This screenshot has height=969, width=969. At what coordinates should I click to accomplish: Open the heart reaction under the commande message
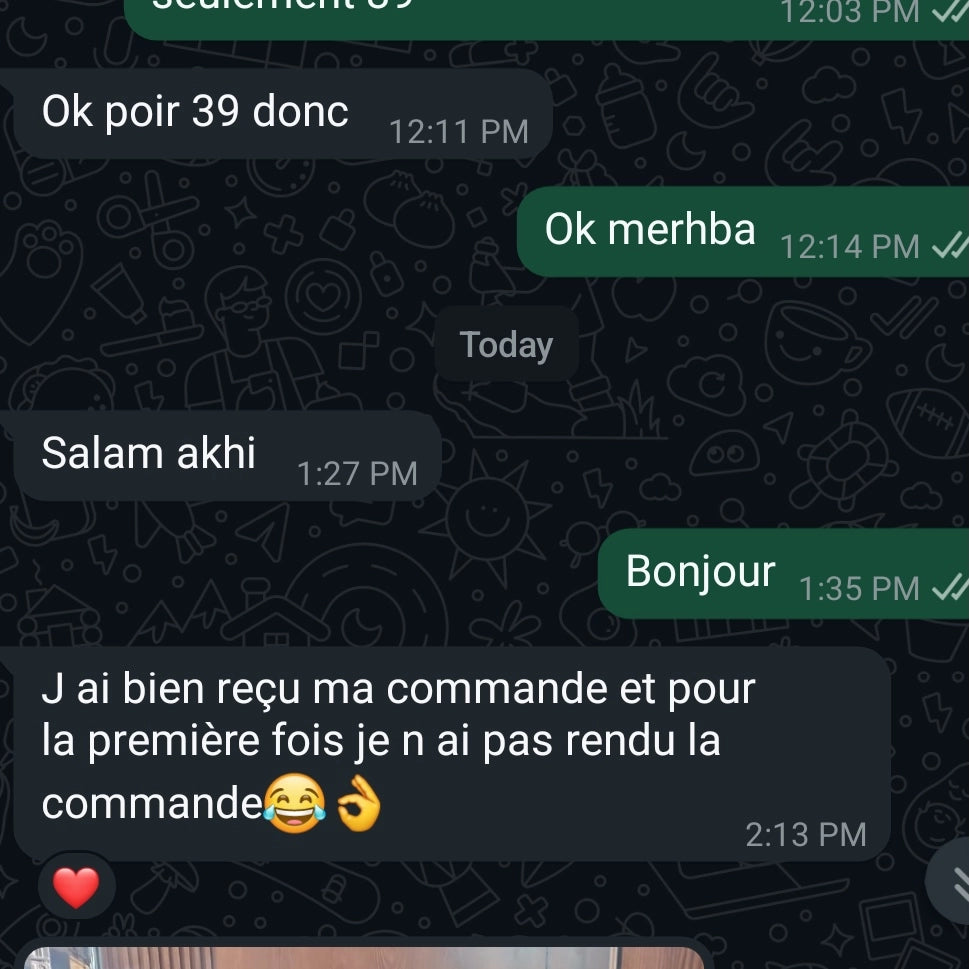[x=77, y=886]
